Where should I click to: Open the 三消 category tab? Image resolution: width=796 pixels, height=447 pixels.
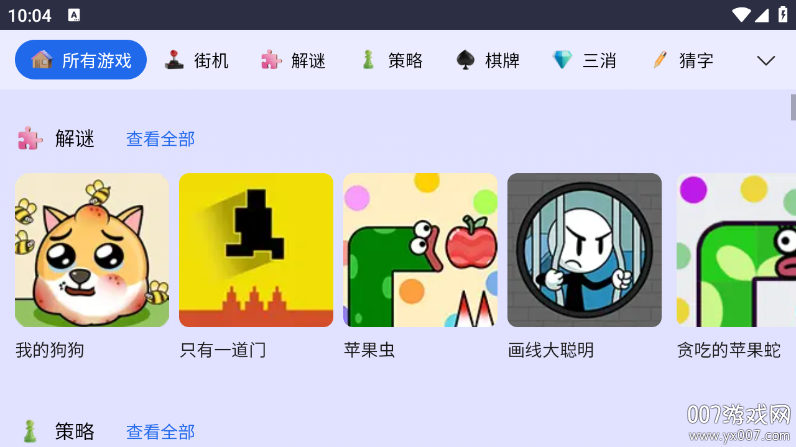pyautogui.click(x=584, y=60)
